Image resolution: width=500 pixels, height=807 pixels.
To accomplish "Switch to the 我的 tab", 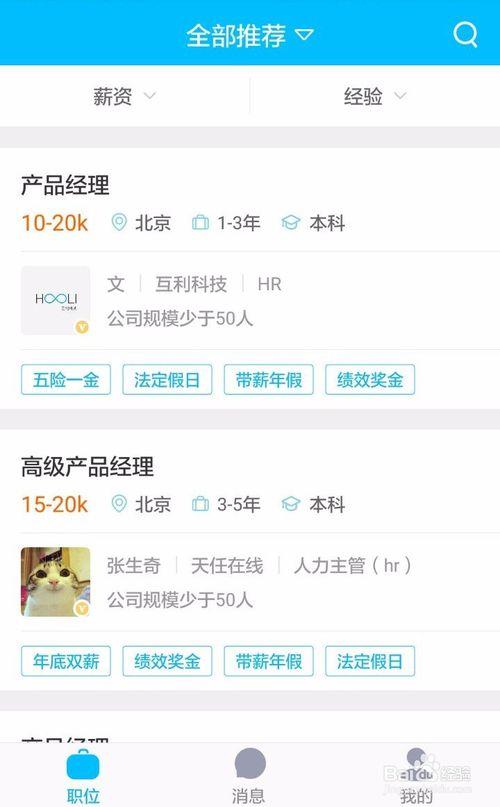I will [x=416, y=776].
